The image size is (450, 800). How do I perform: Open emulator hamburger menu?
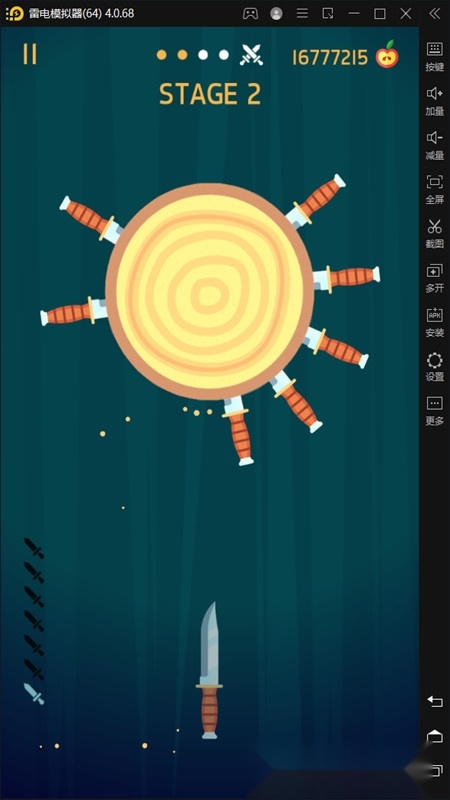(302, 14)
